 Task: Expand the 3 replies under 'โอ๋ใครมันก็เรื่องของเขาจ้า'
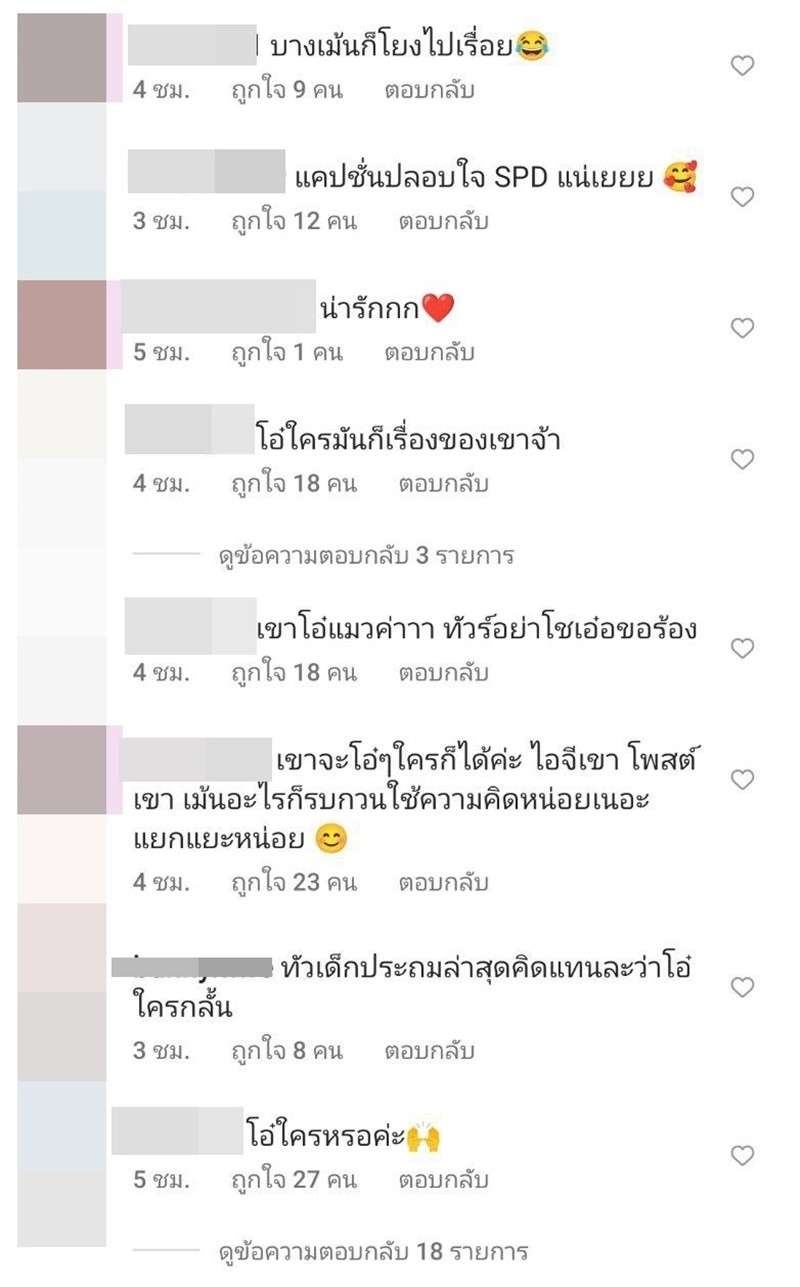pos(366,555)
